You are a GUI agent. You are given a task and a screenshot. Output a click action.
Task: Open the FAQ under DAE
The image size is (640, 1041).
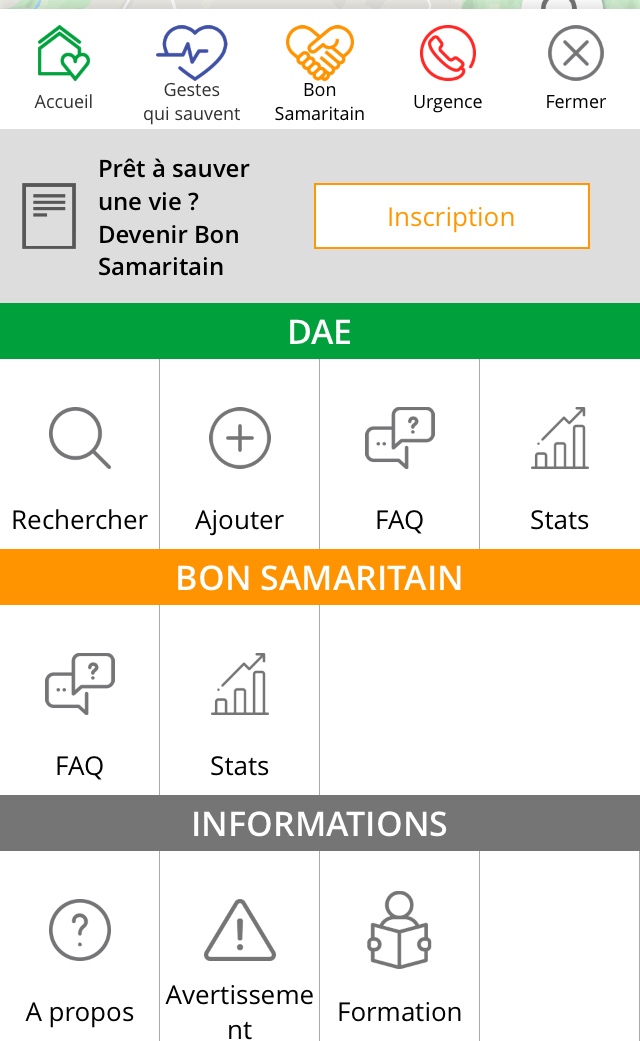pyautogui.click(x=399, y=455)
